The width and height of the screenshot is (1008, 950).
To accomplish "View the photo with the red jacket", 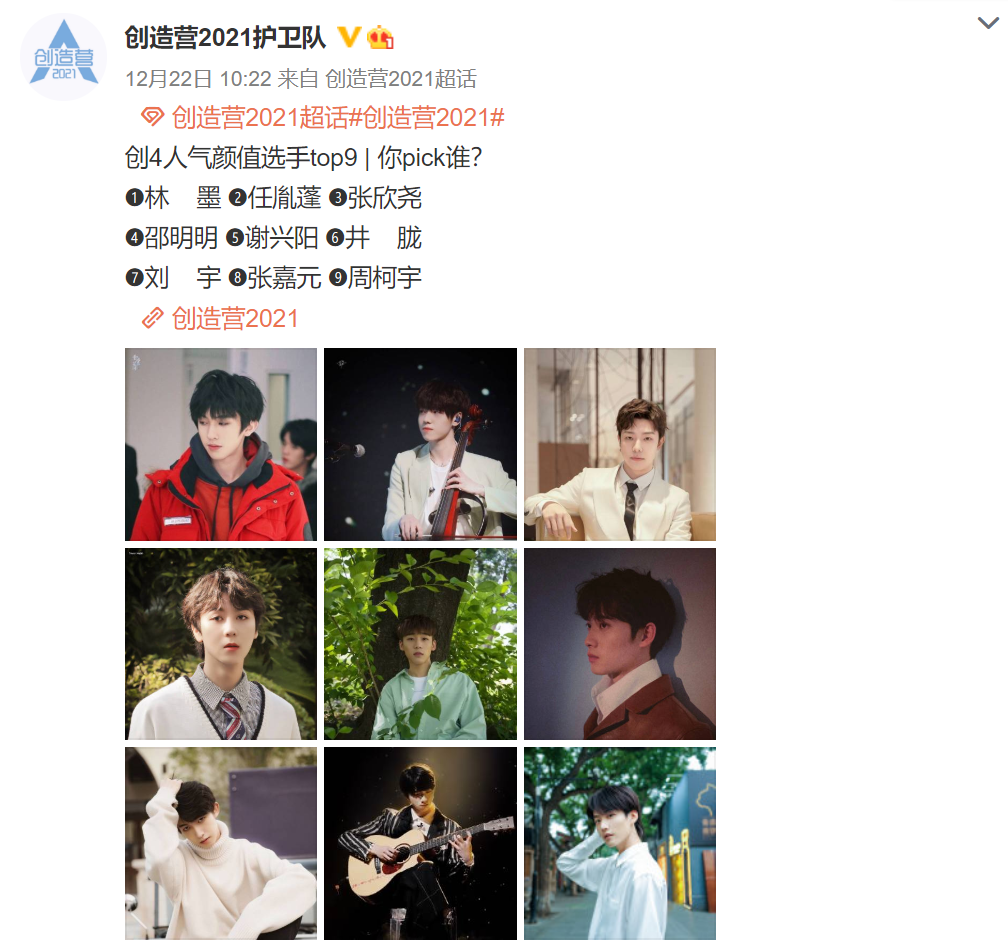I will pos(221,444).
